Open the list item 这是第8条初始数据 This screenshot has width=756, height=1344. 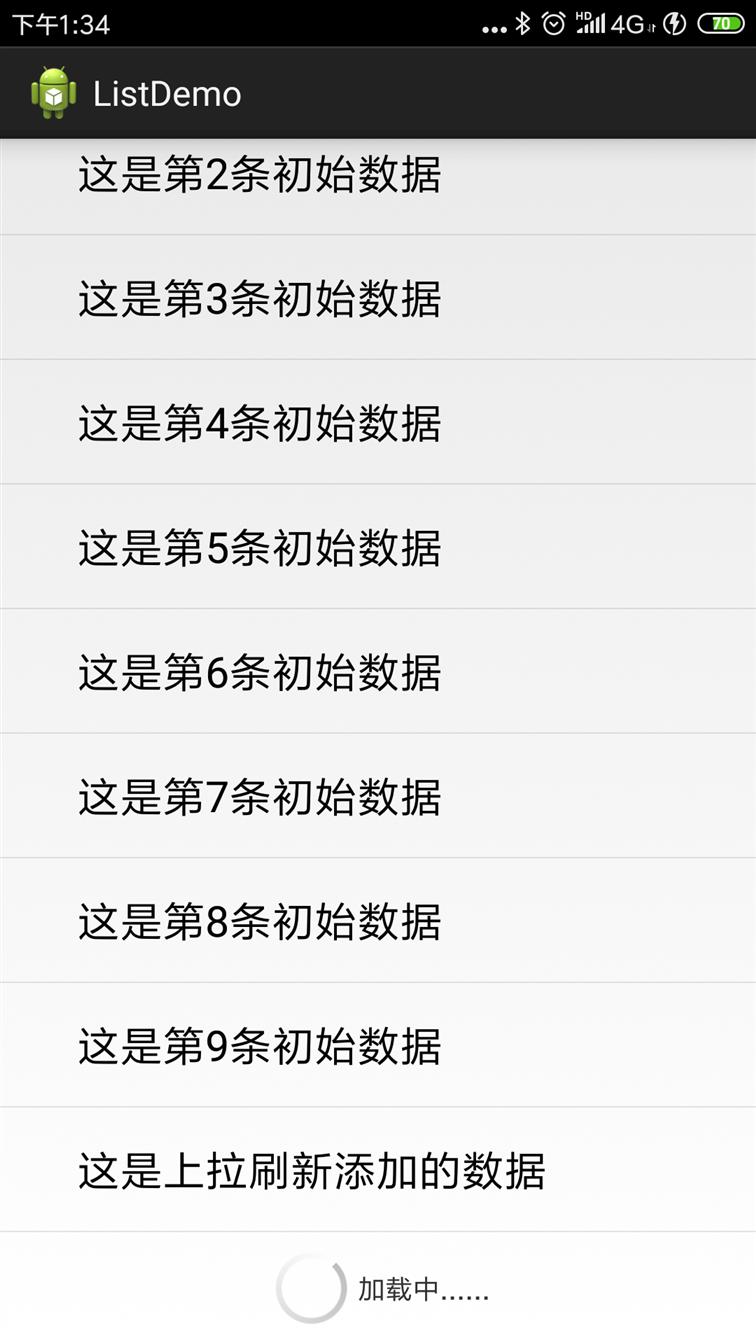(378, 920)
